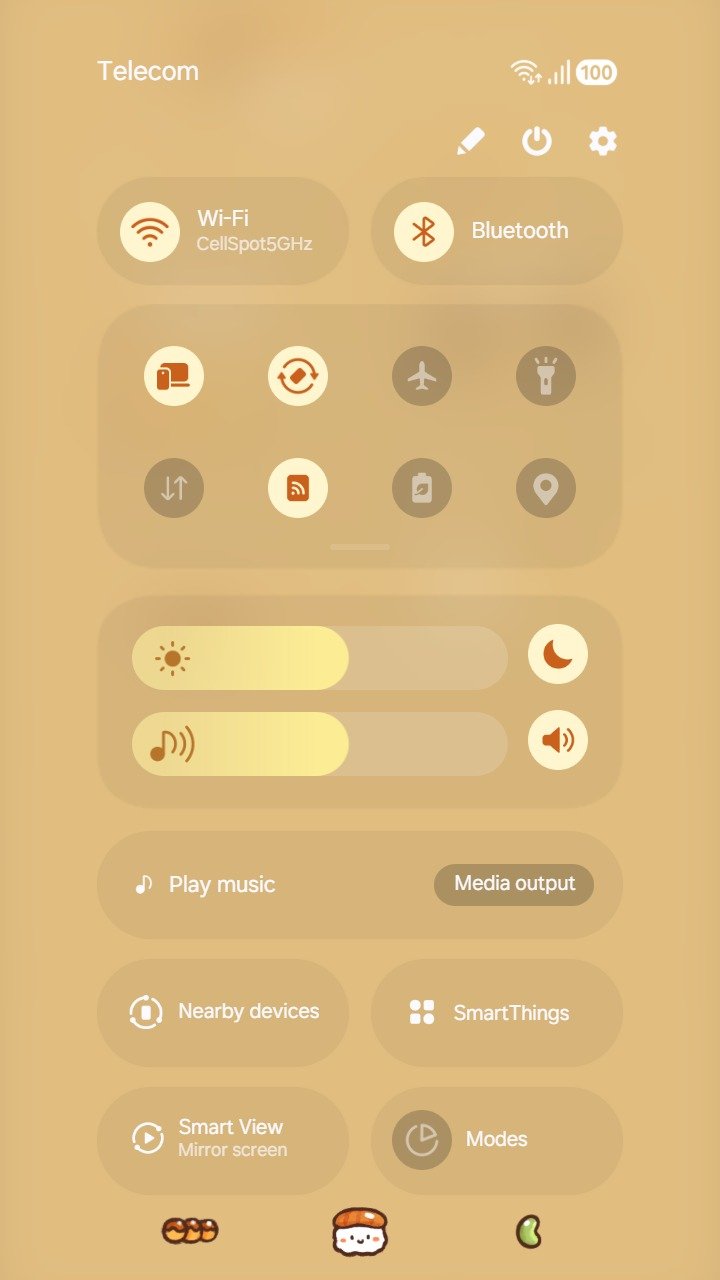
Task: Tap the speaker sound mode button
Action: pyautogui.click(x=558, y=740)
